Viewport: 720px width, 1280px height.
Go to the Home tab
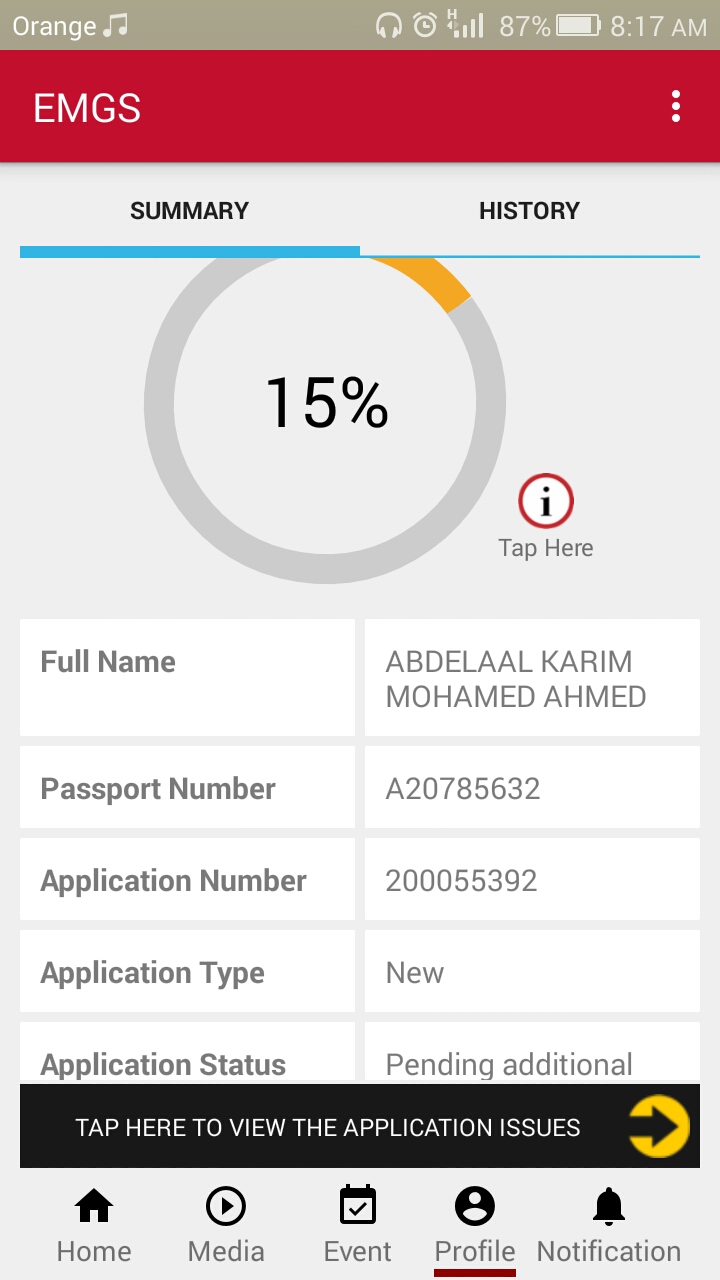point(94,1226)
